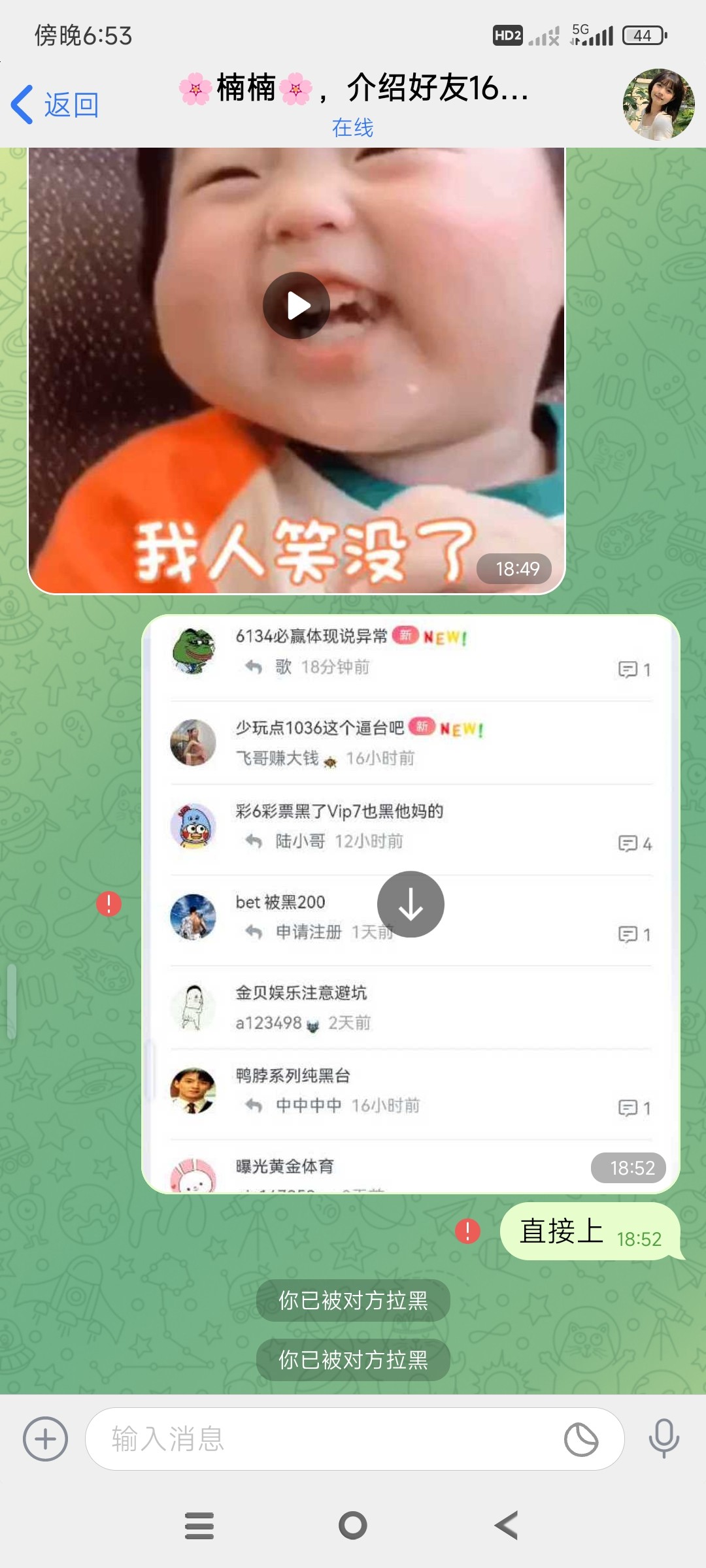706x1568 pixels.
Task: Download the forum screenshot image
Action: click(411, 904)
